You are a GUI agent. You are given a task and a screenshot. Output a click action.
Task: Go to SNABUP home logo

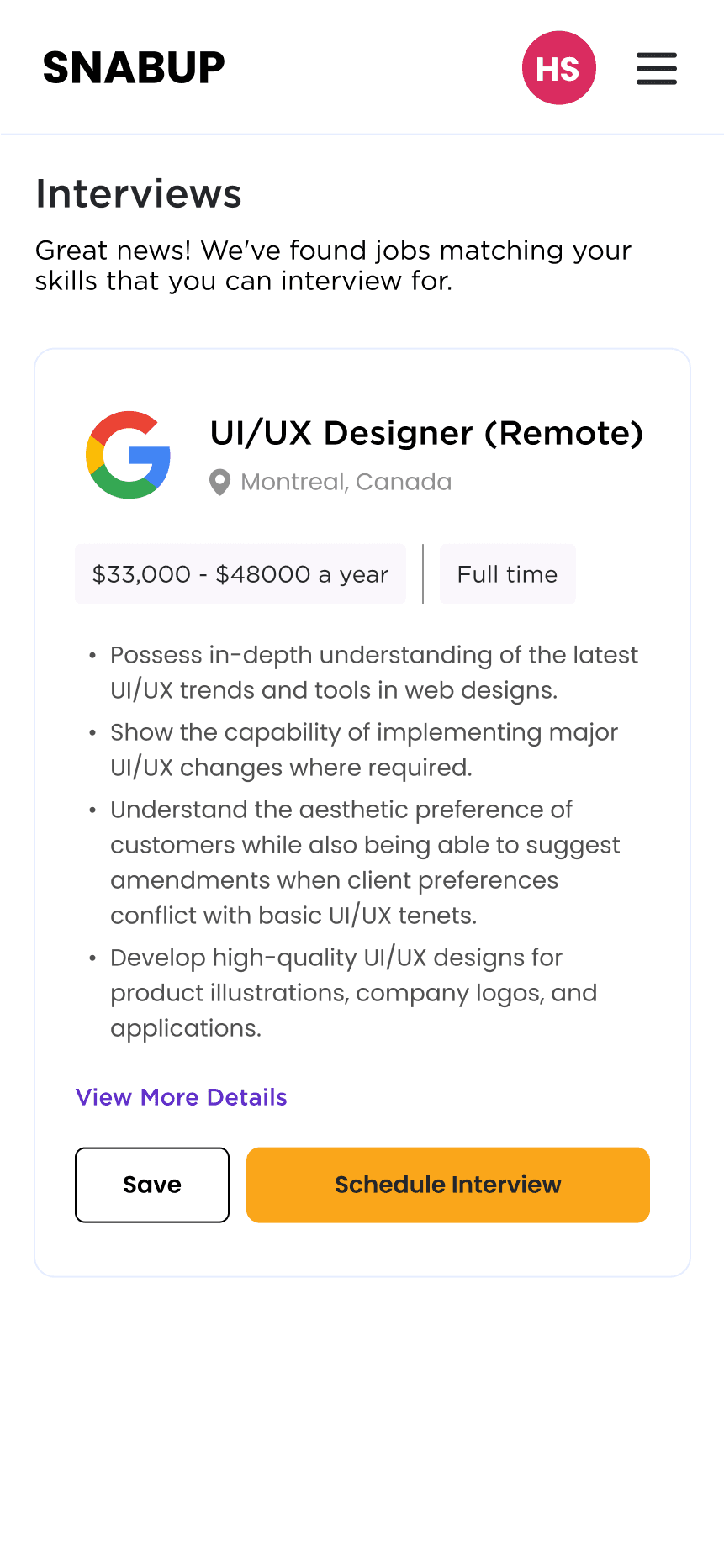pos(134,68)
